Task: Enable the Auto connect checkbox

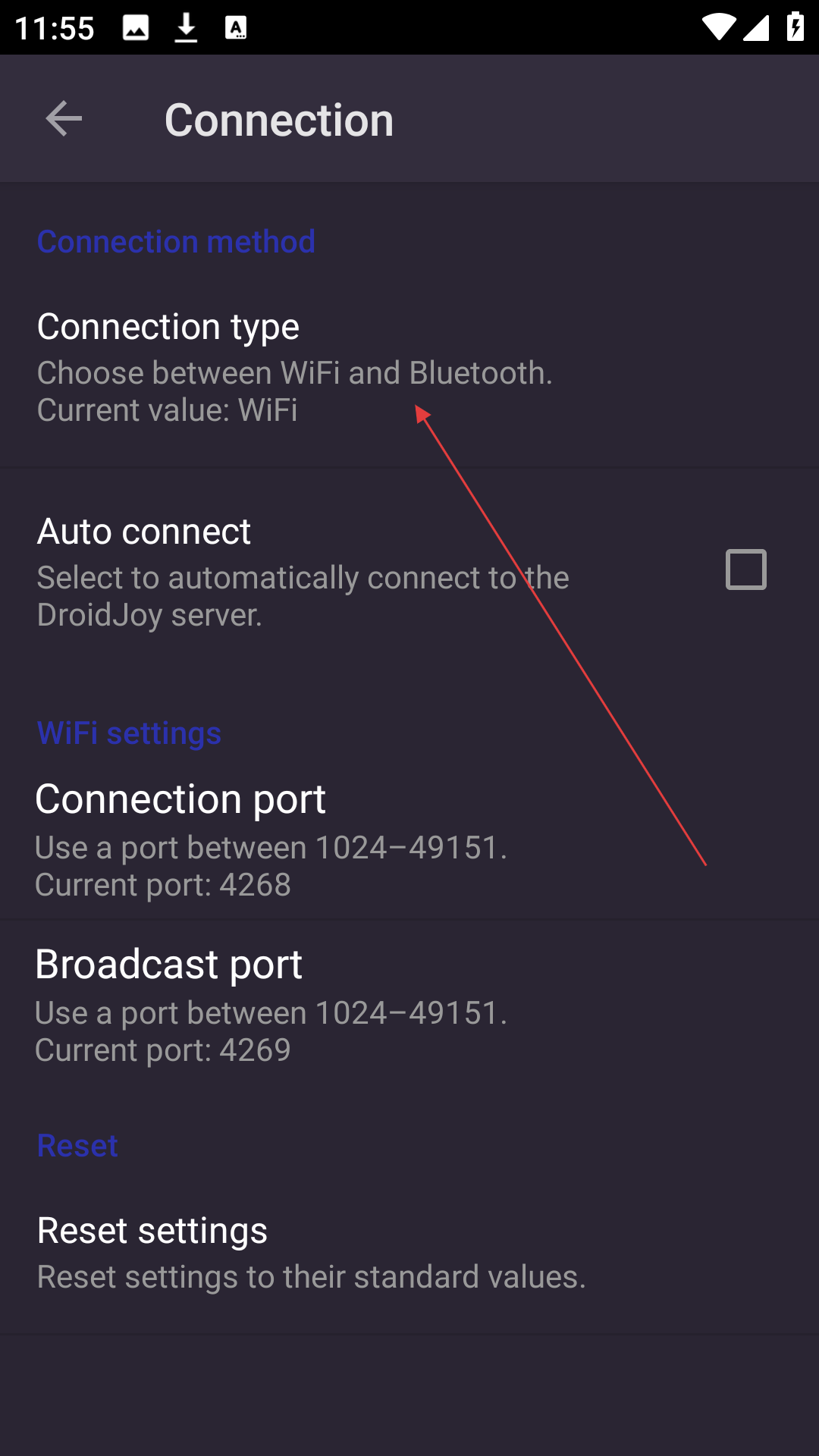Action: (746, 570)
